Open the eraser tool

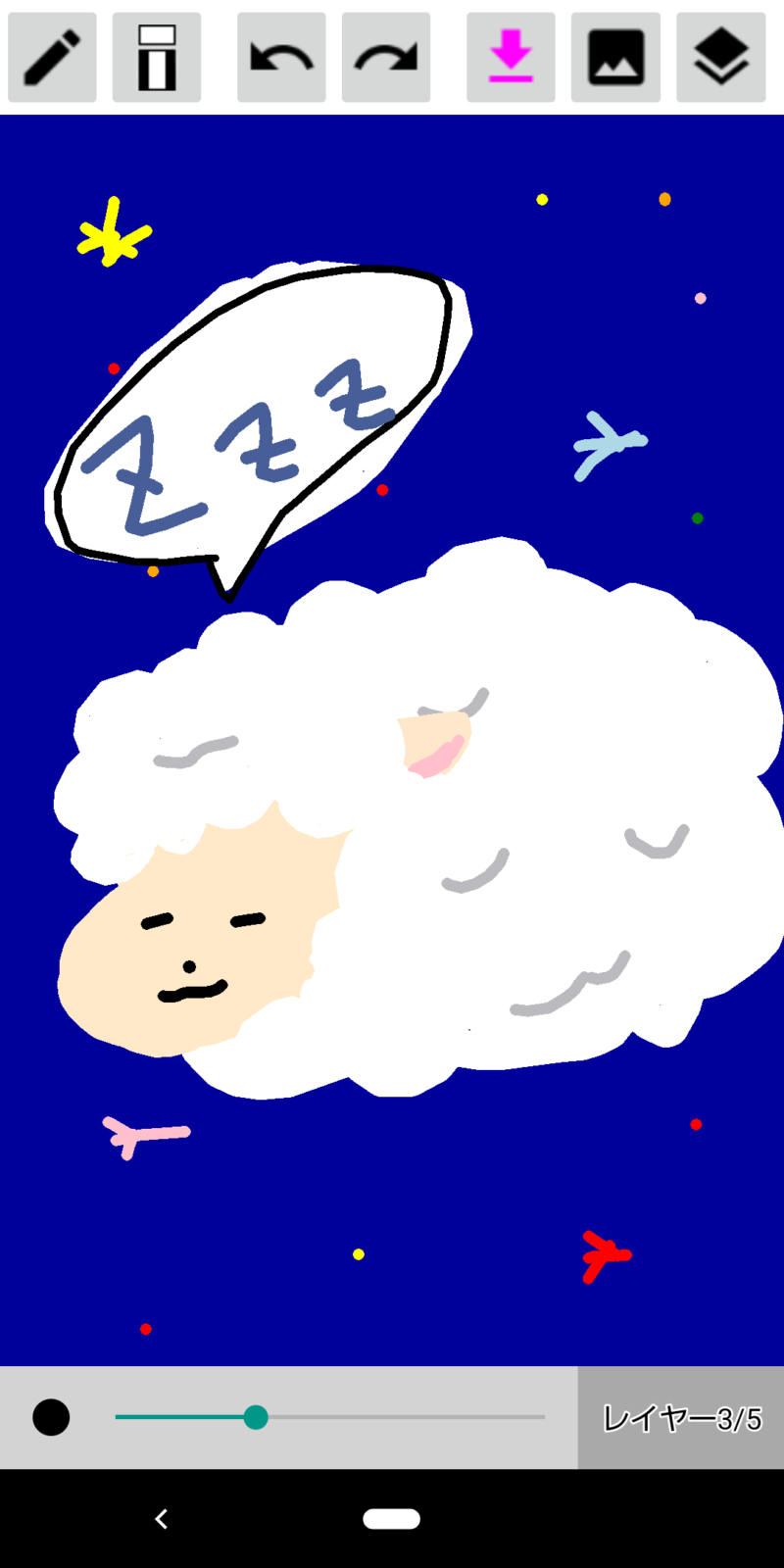coord(157,57)
